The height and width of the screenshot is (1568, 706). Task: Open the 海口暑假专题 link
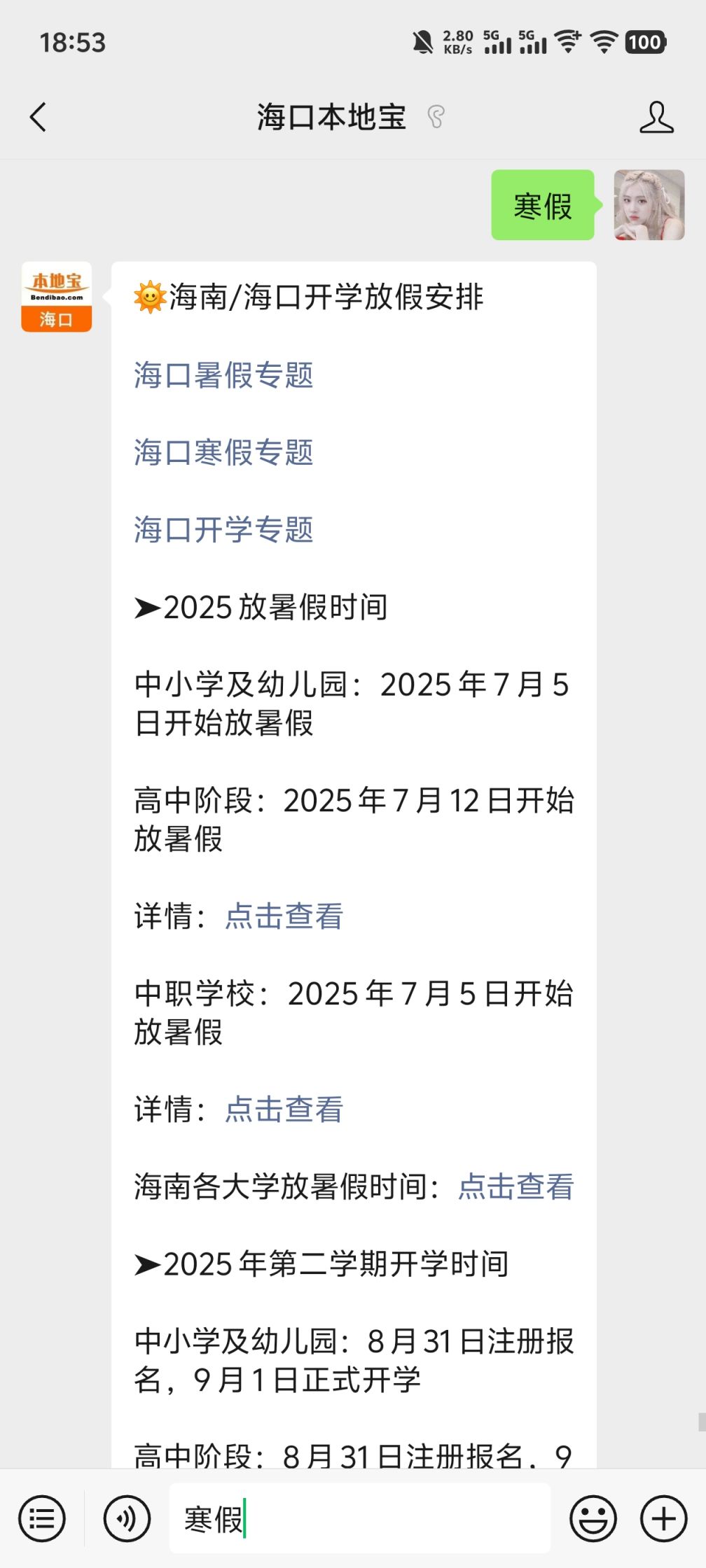pos(223,375)
